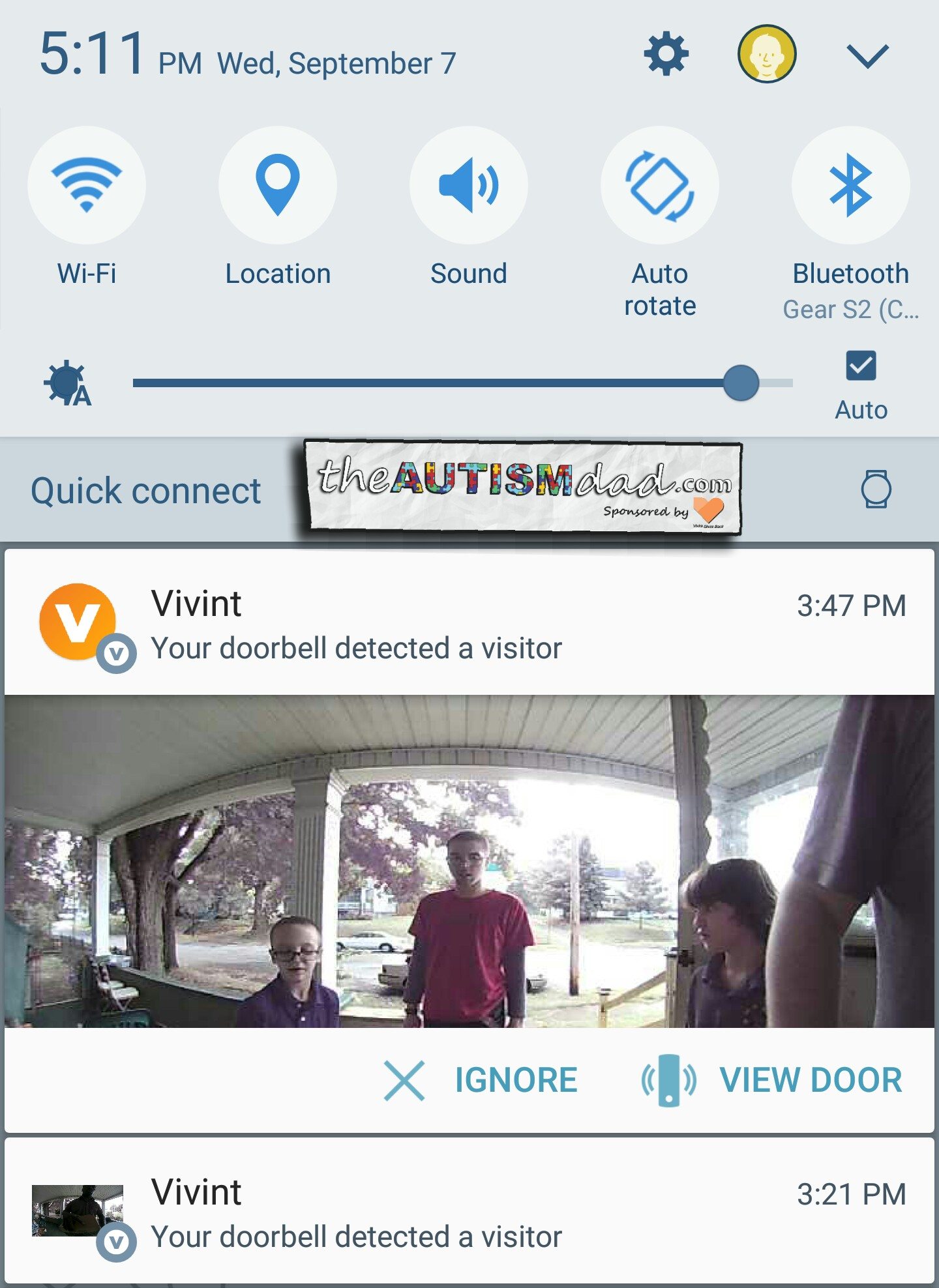The image size is (939, 1288).
Task: Tap a point on the brightness slider
Action: tap(430, 383)
